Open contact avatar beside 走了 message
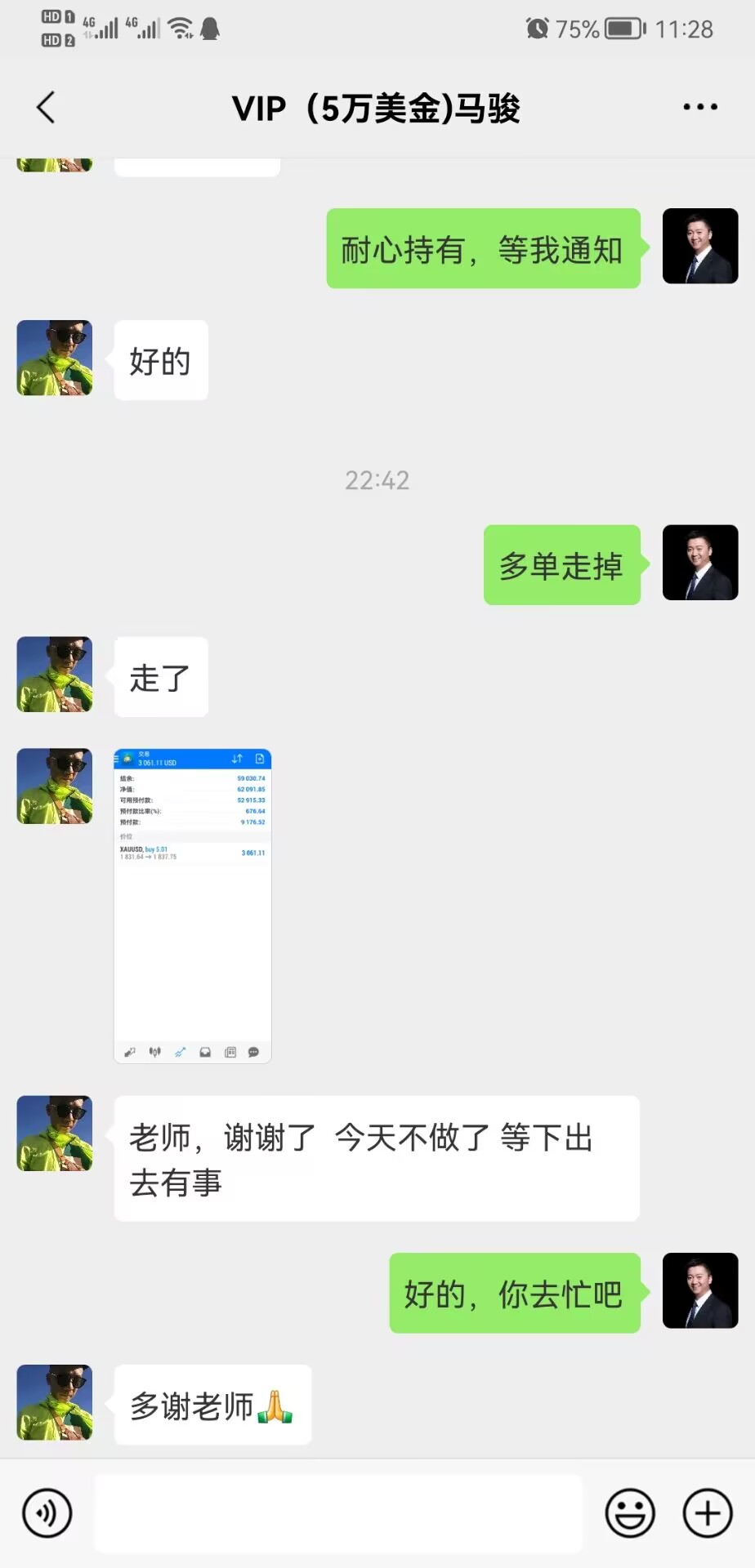 [x=55, y=675]
